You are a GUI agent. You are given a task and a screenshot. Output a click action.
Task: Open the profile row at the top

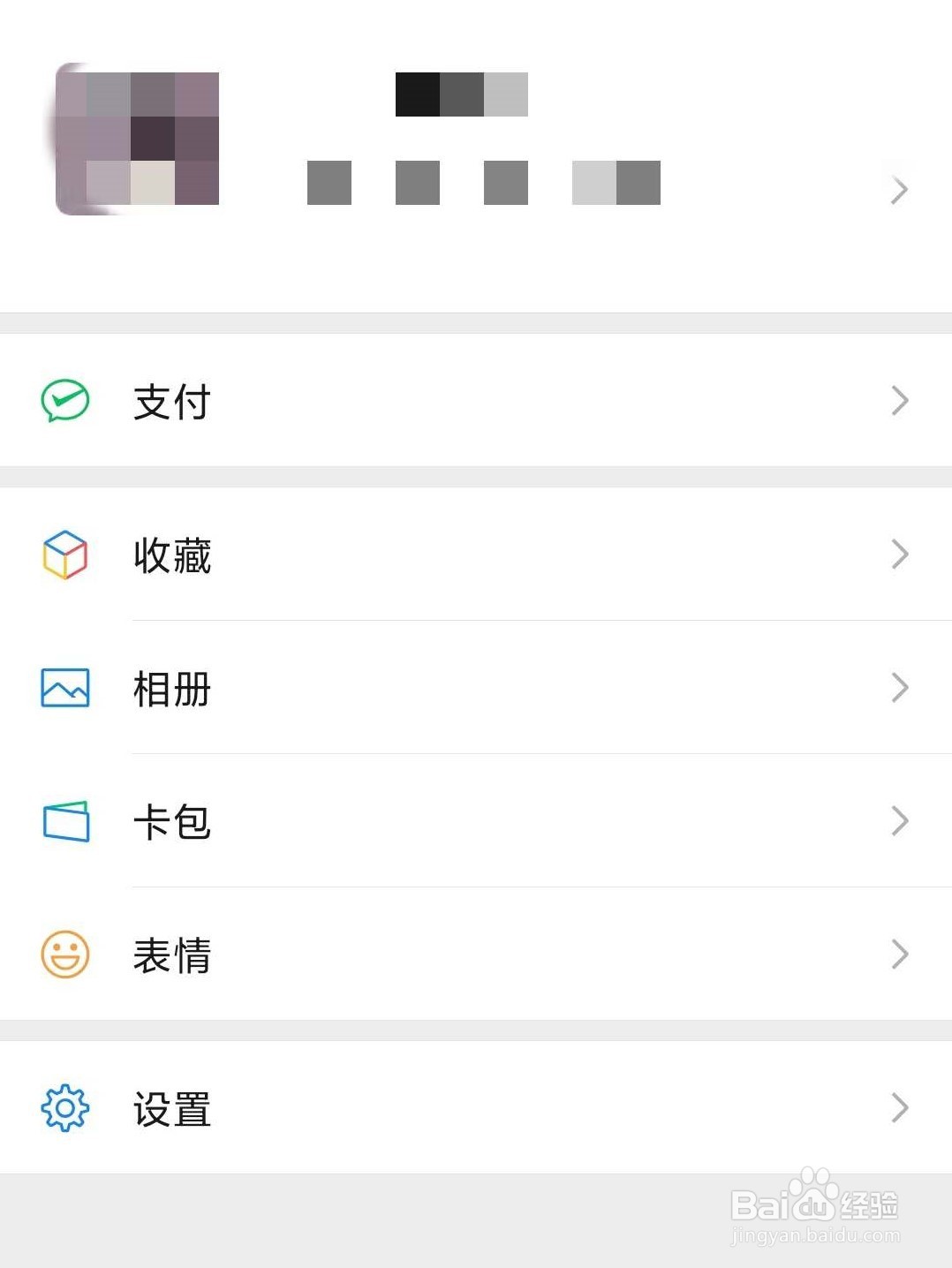[477, 155]
